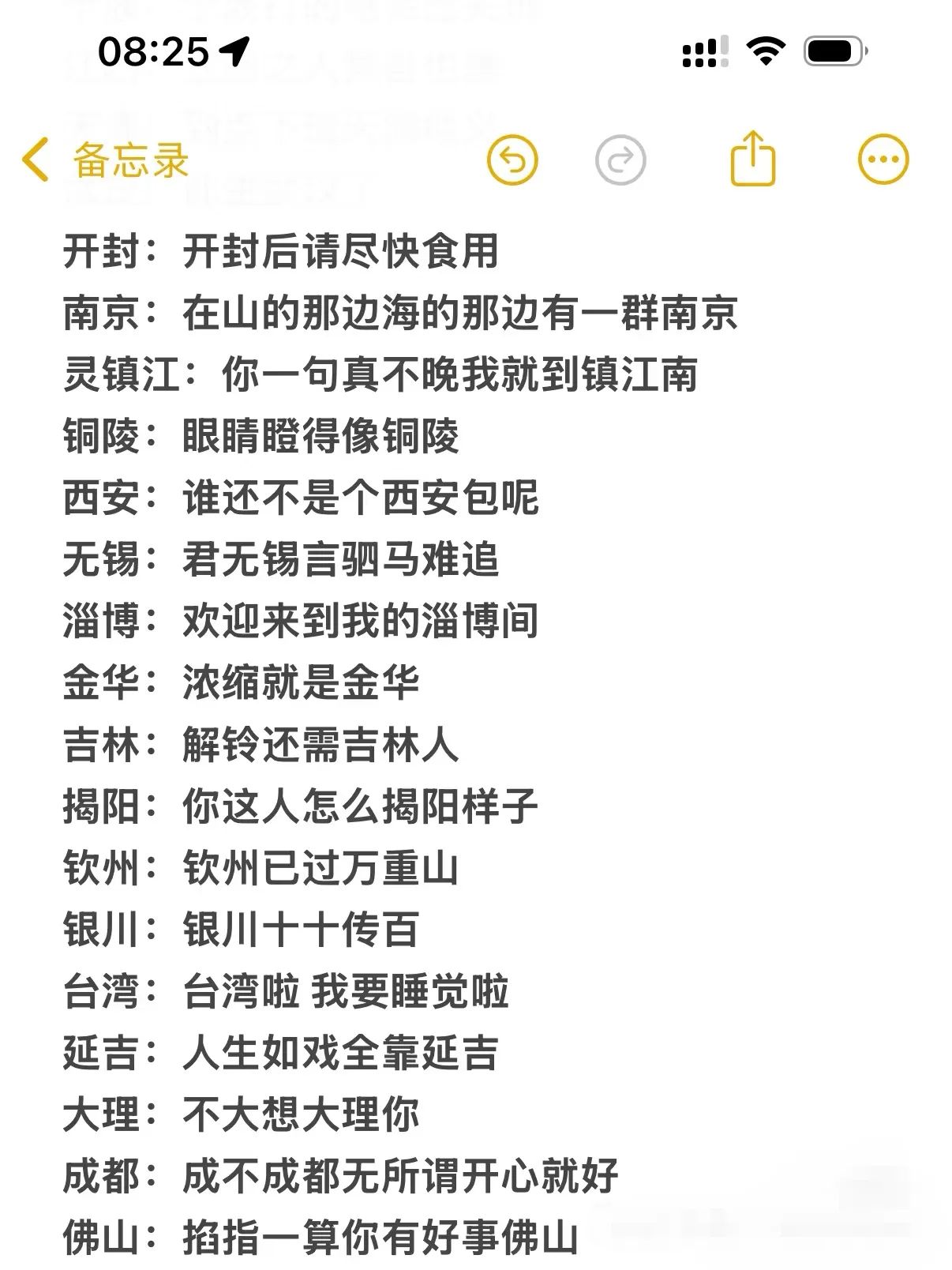952x1270 pixels.
Task: Undo the last edit
Action: point(512,160)
